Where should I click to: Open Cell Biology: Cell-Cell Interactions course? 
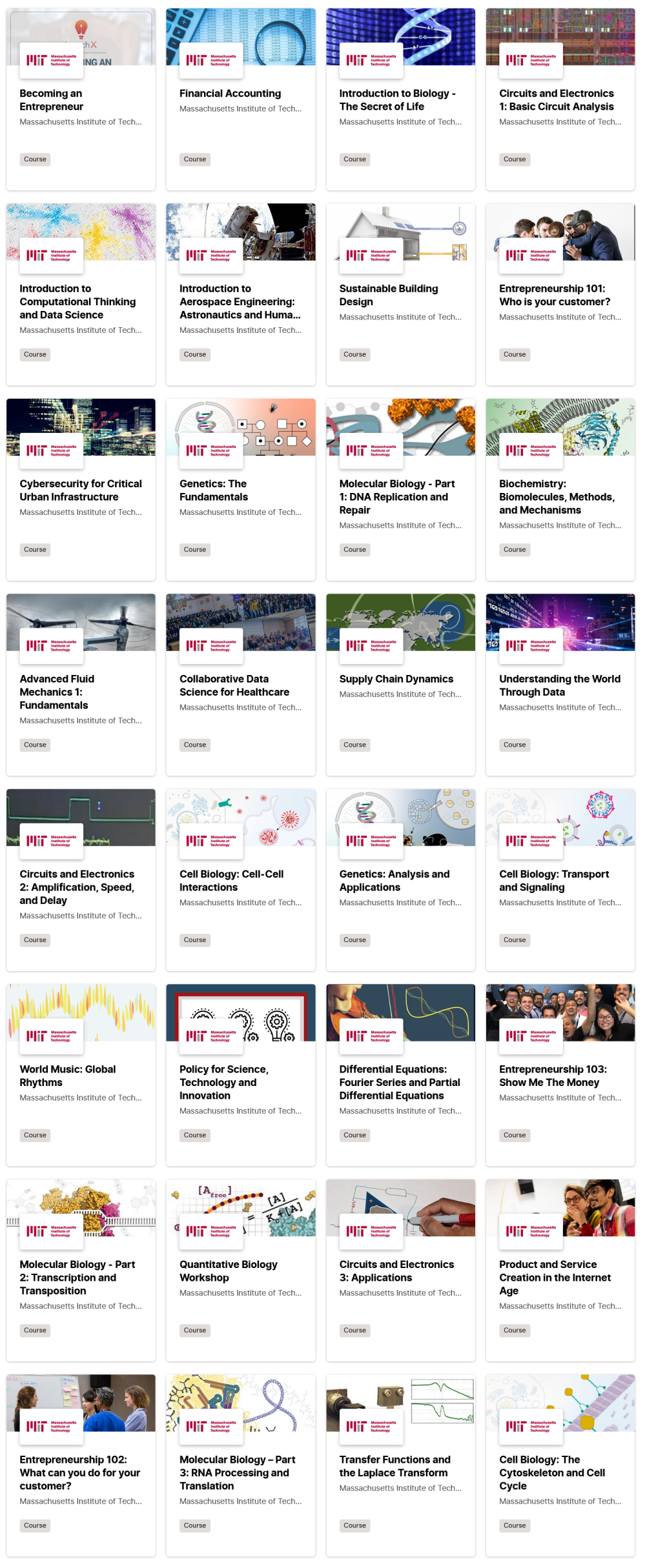coord(231,881)
